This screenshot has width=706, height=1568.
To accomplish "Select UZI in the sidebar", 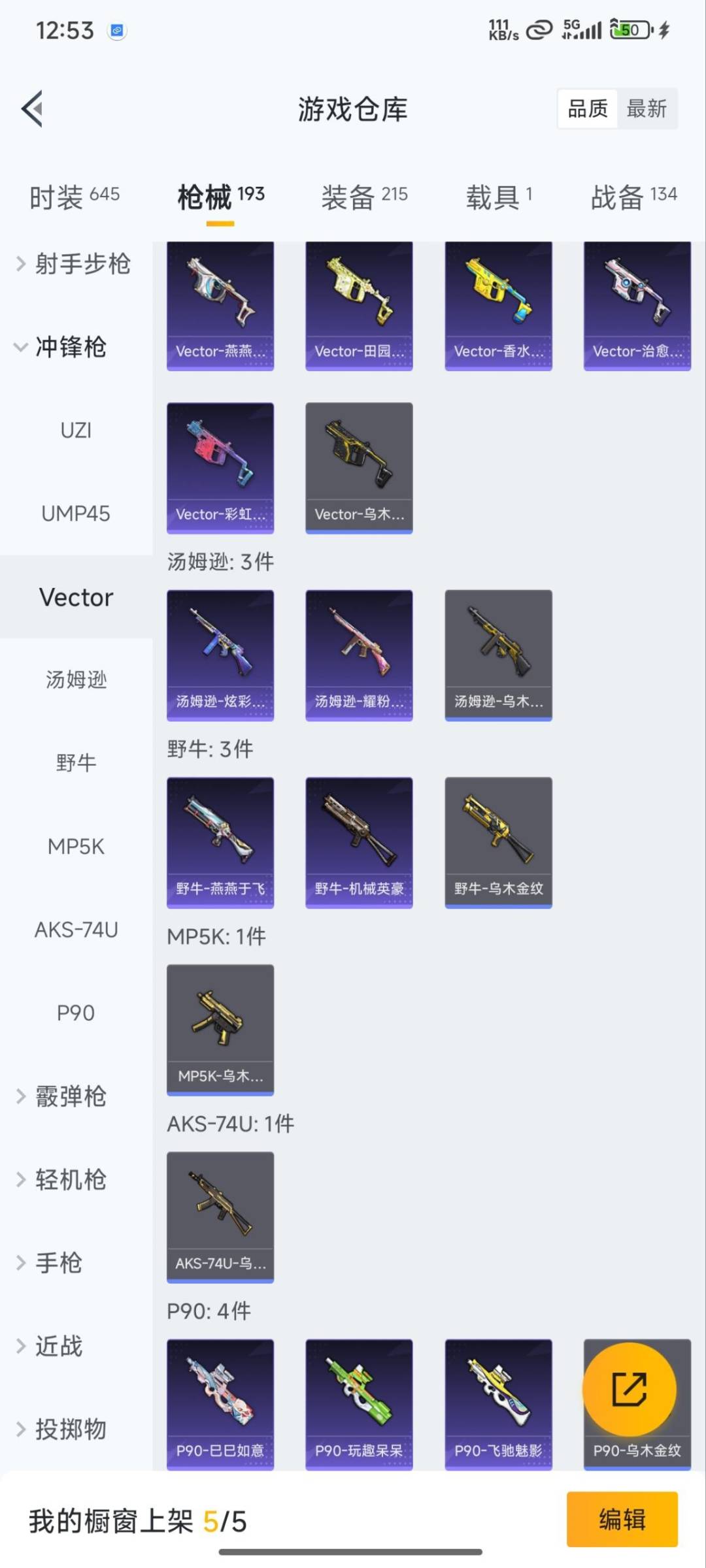I will tap(76, 431).
